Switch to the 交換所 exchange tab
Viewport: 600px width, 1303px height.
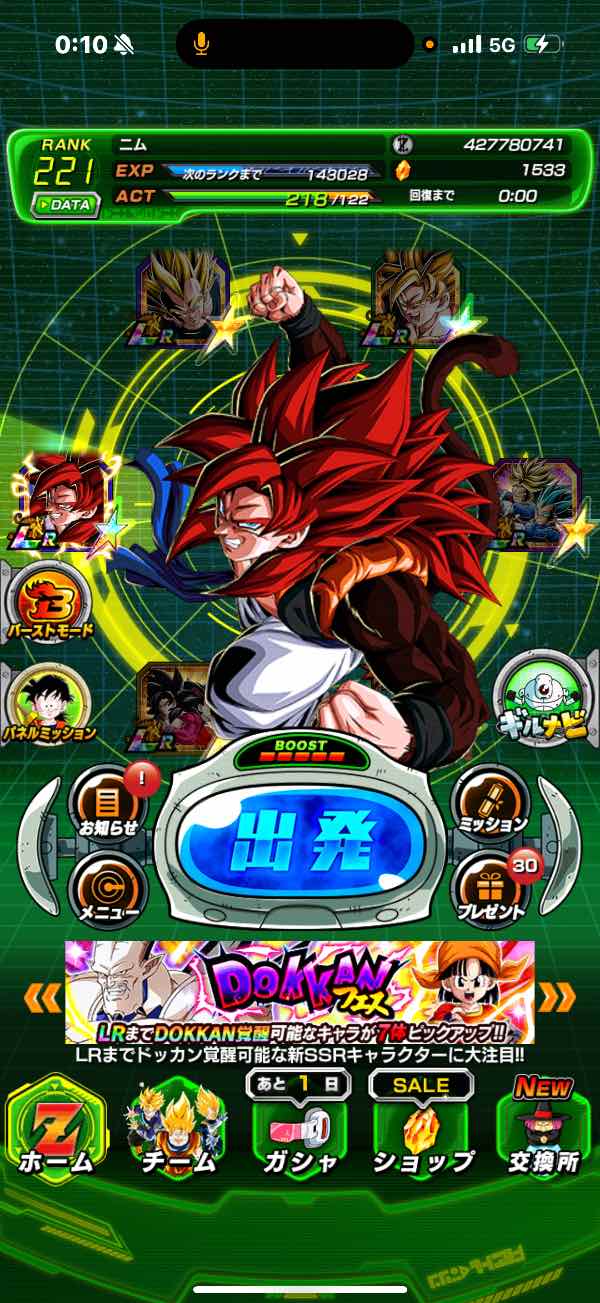point(543,1132)
